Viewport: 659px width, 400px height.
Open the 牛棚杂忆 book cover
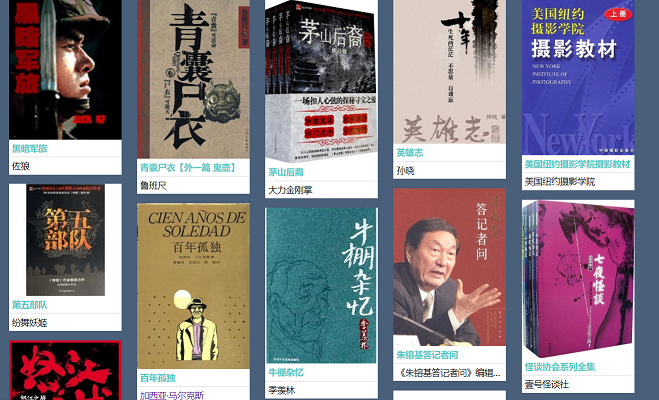321,285
